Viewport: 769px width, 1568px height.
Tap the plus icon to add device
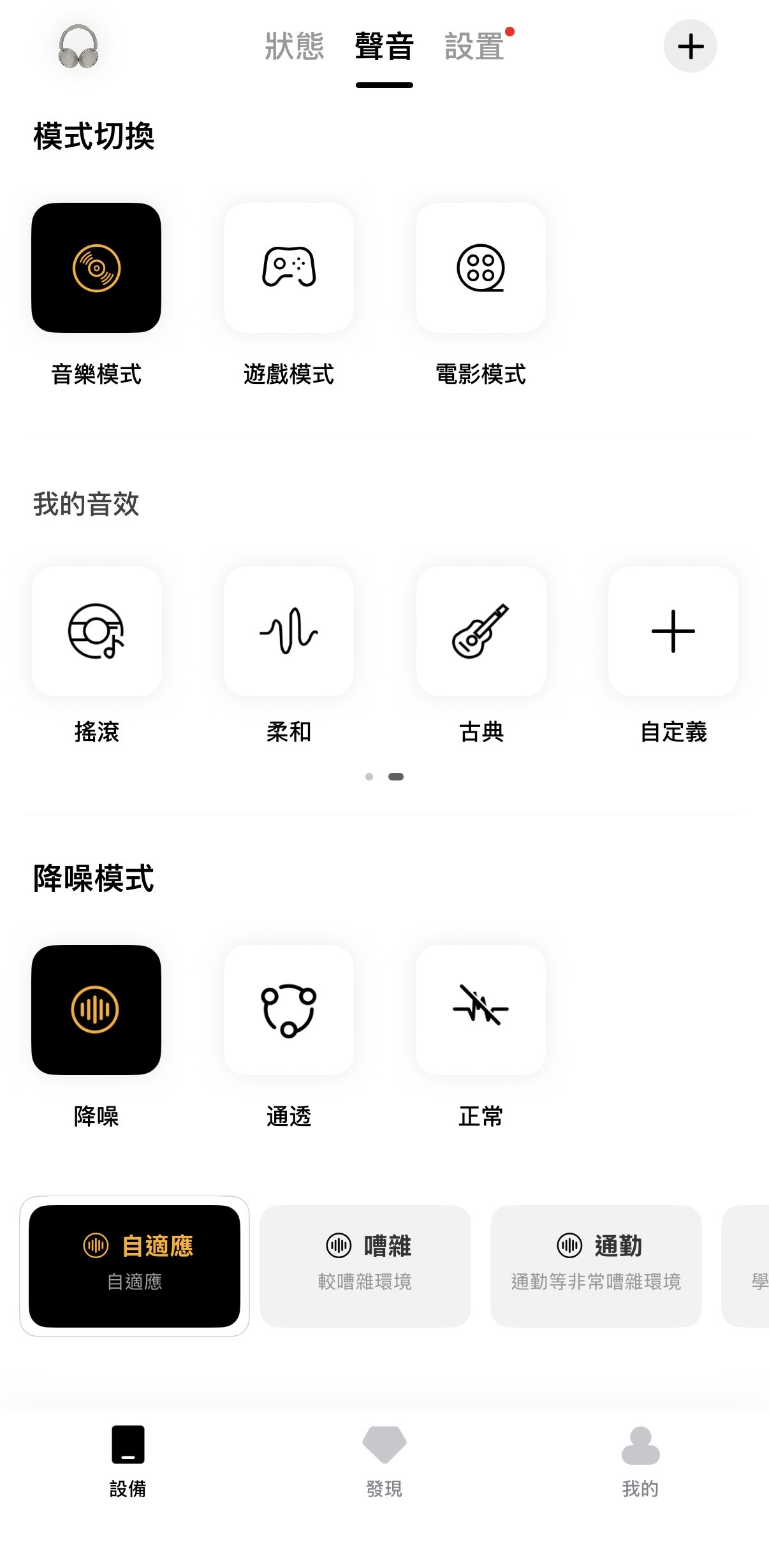[x=690, y=46]
